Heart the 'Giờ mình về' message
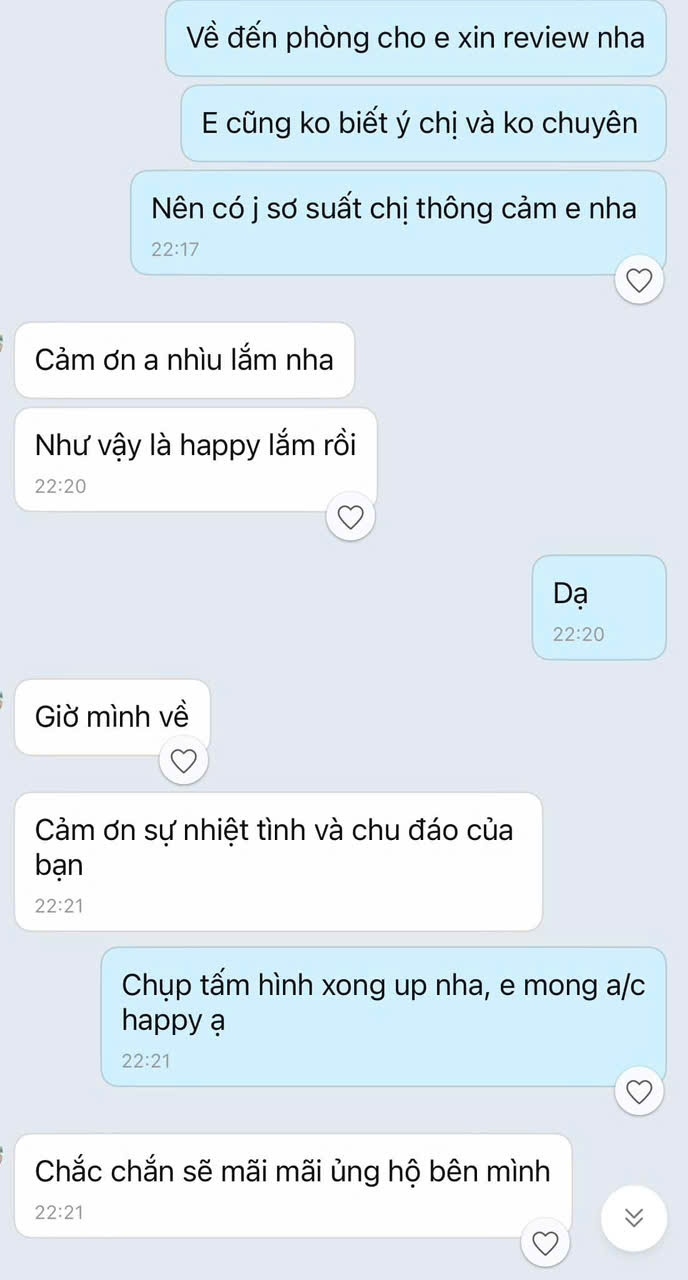 point(183,761)
